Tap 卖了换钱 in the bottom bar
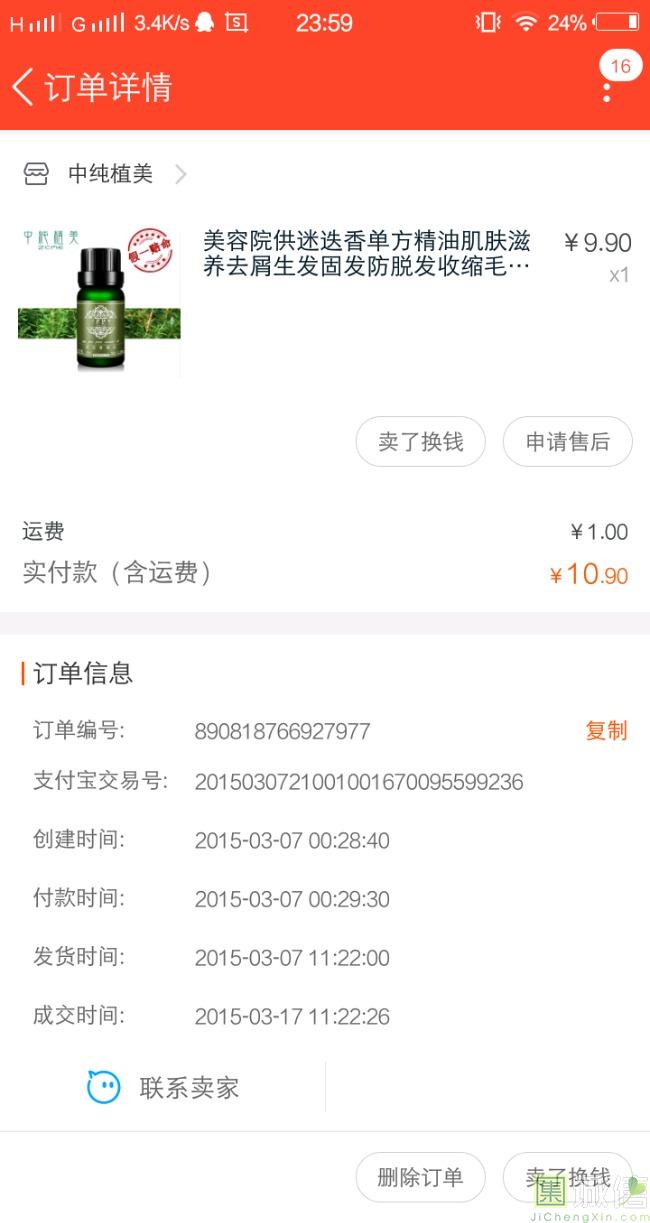Image resolution: width=650 pixels, height=1223 pixels. pyautogui.click(x=567, y=1177)
